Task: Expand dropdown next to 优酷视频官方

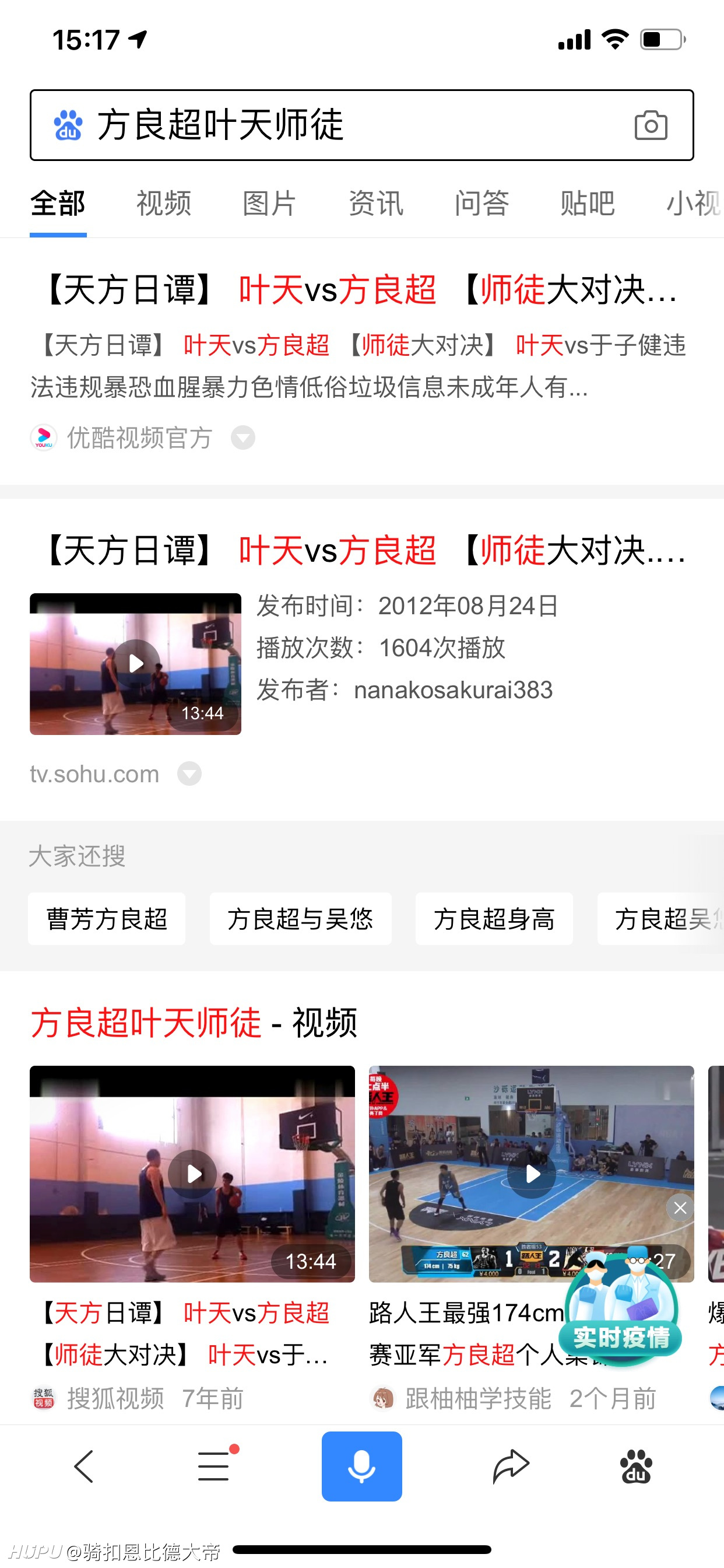Action: pyautogui.click(x=242, y=437)
